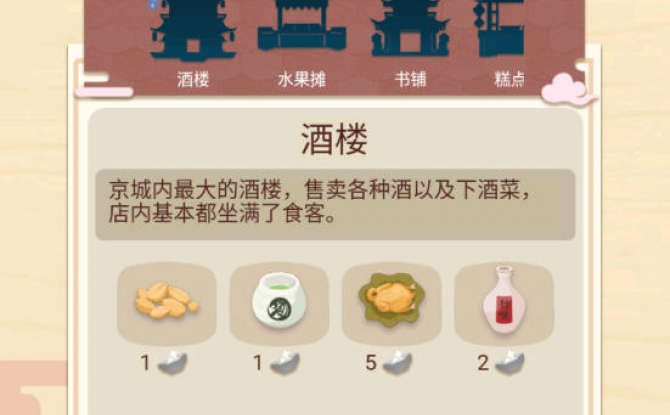Select the white wine jar item
This screenshot has width=670, height=415.
point(278,304)
